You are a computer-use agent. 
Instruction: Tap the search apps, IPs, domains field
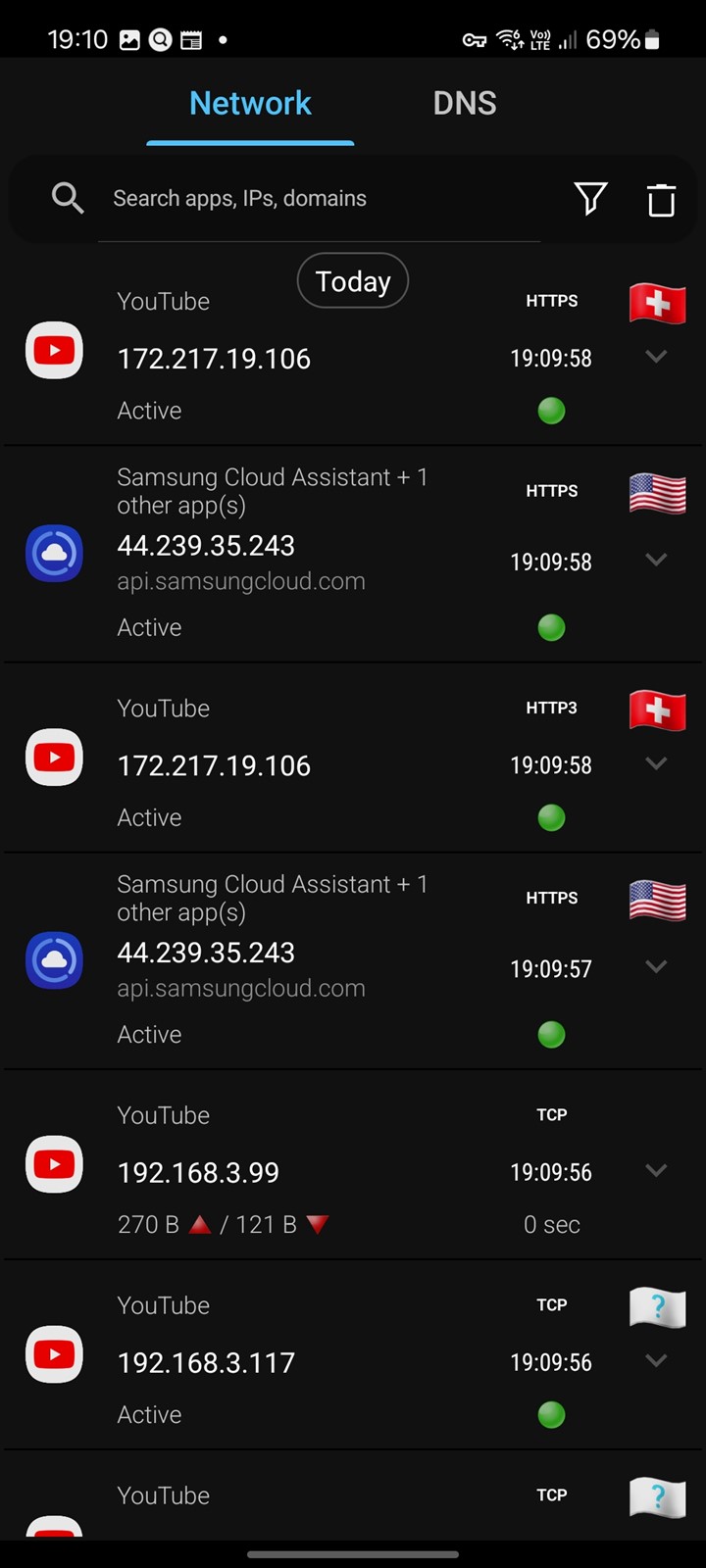point(319,198)
